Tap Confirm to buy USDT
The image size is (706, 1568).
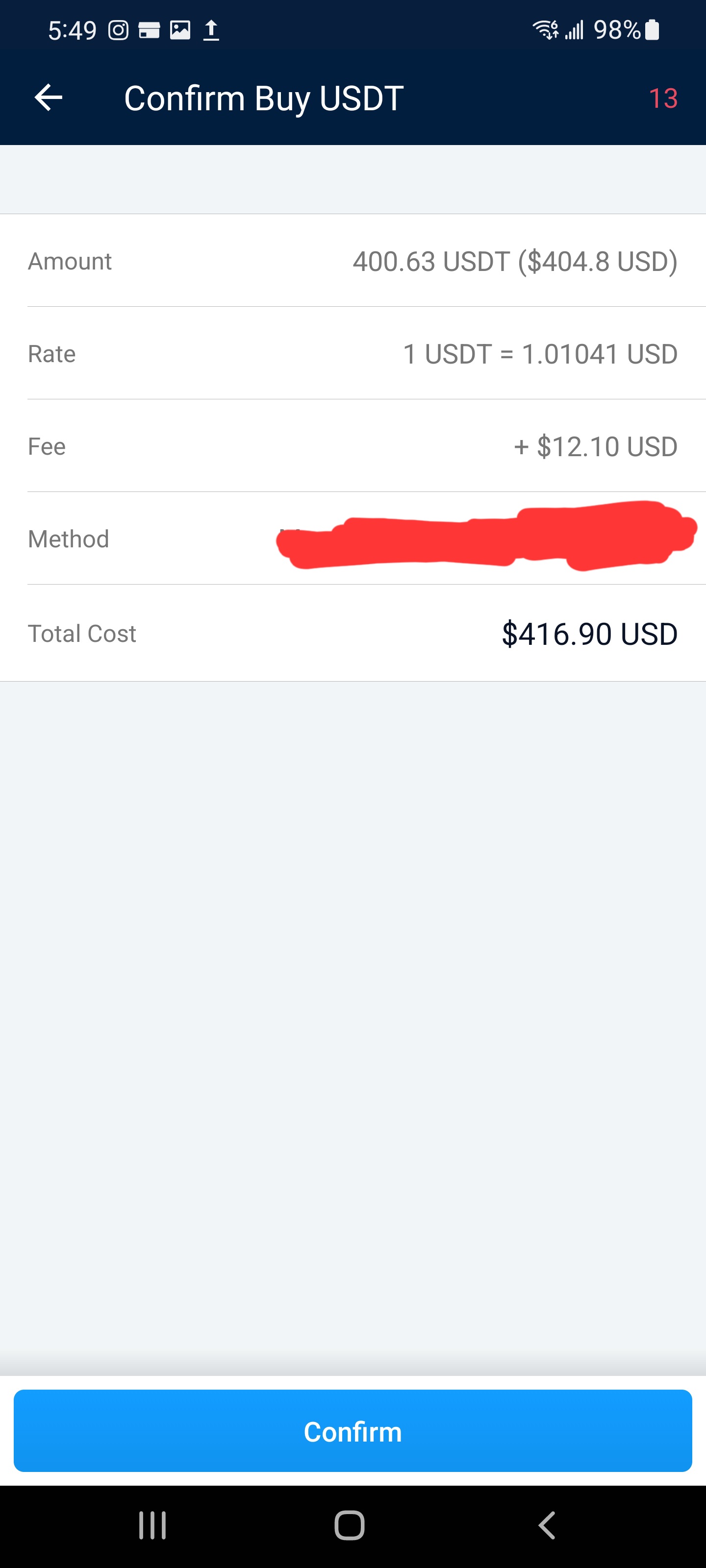(x=353, y=1431)
